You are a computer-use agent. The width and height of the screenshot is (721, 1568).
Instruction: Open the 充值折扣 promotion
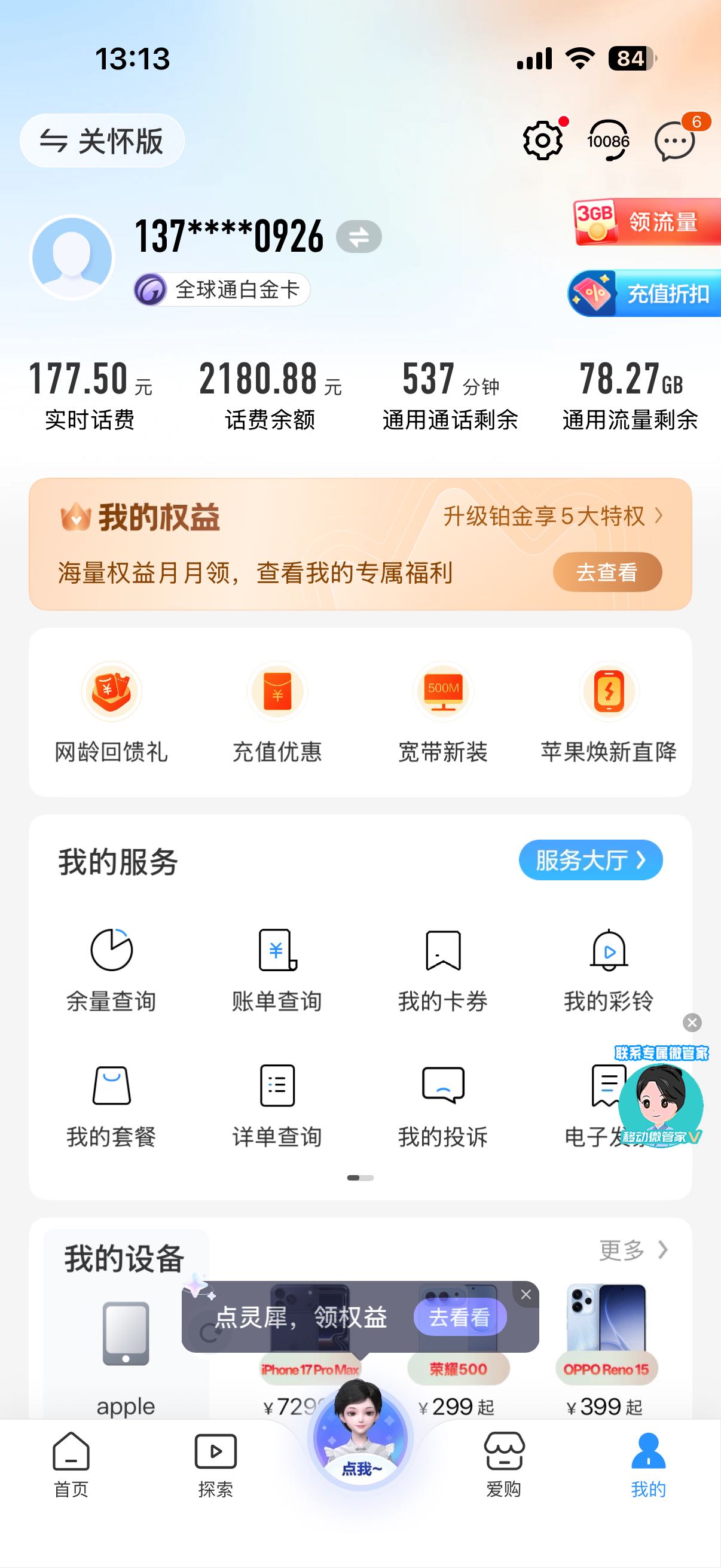(x=645, y=294)
